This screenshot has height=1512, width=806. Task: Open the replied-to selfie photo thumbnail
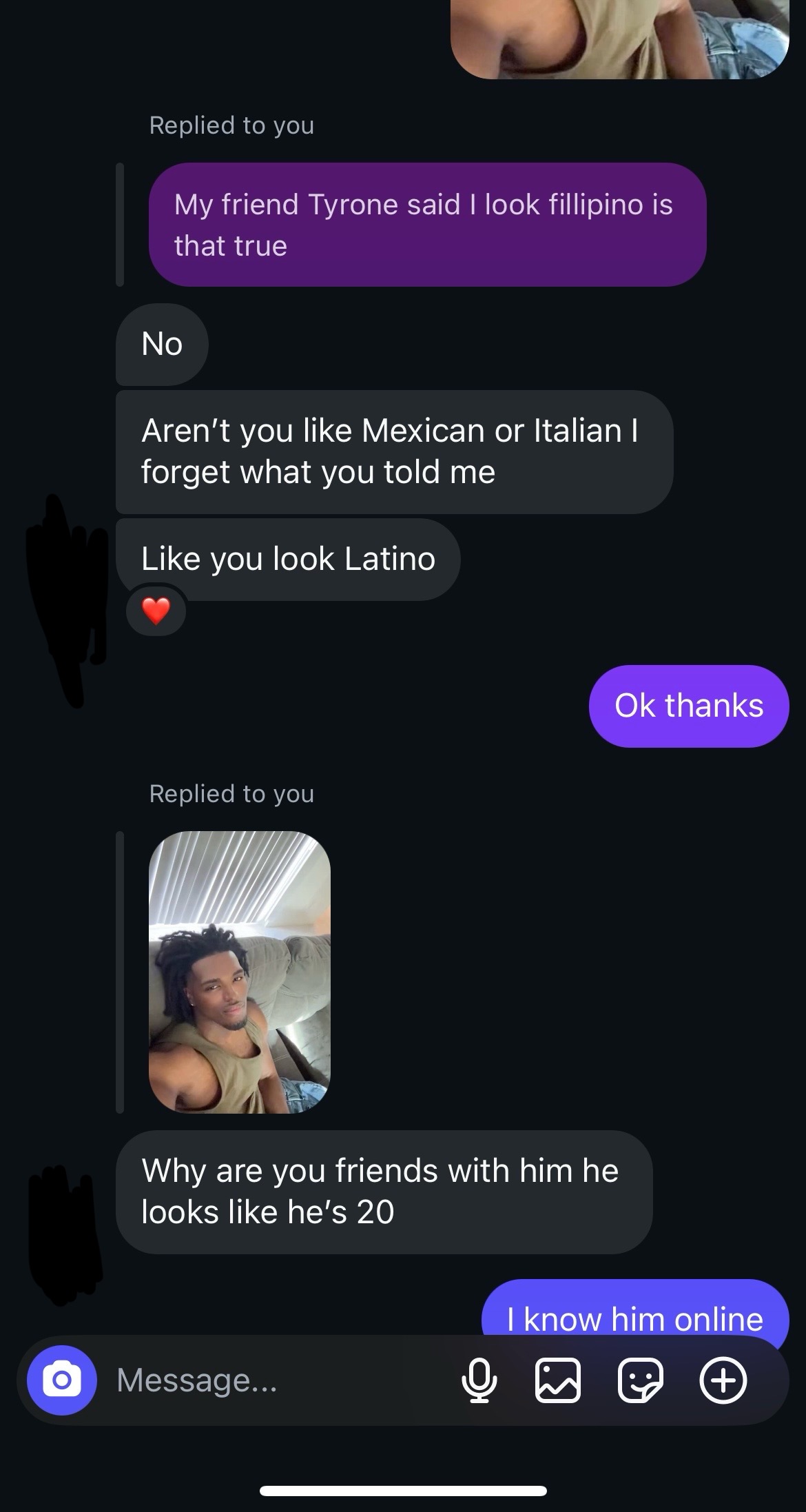[x=239, y=972]
